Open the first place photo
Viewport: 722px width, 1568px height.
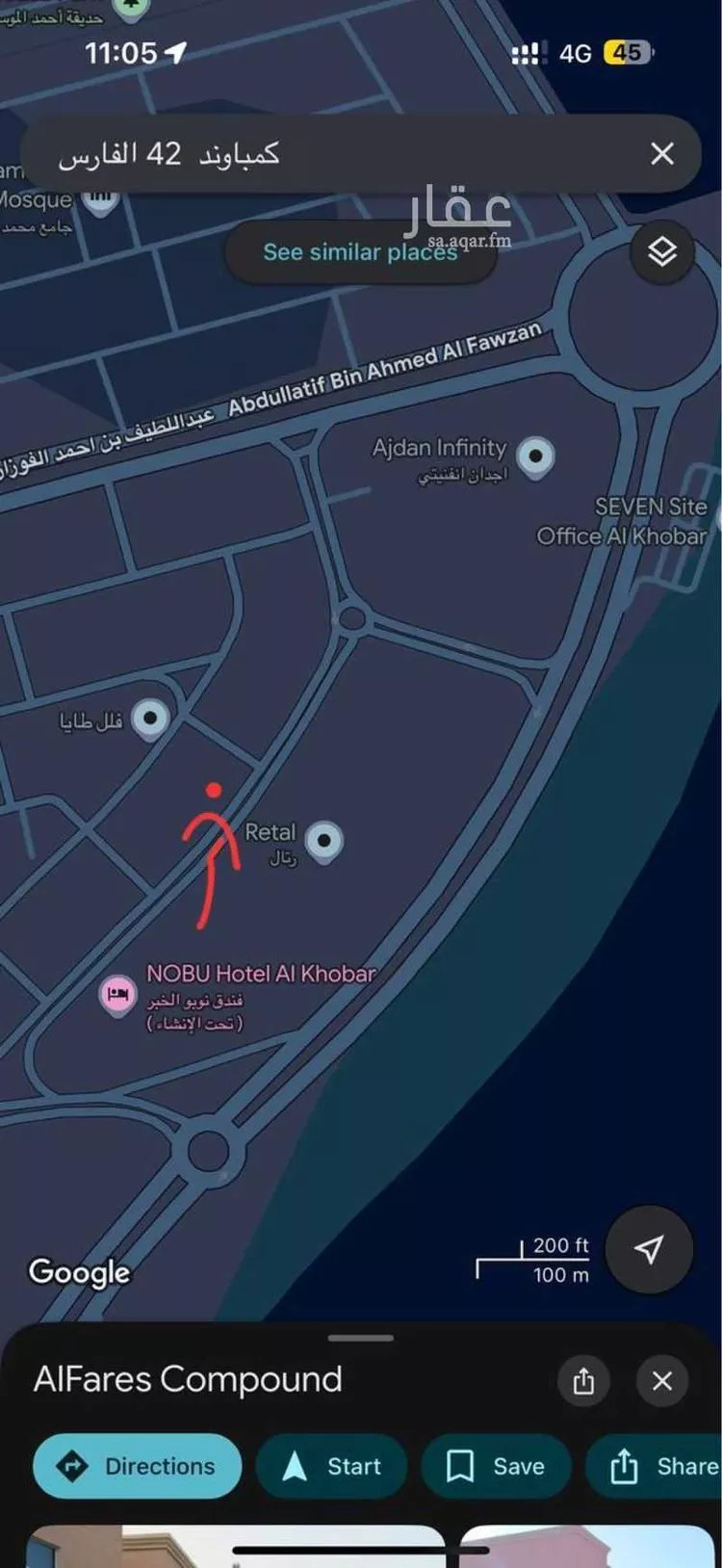(x=236, y=1547)
